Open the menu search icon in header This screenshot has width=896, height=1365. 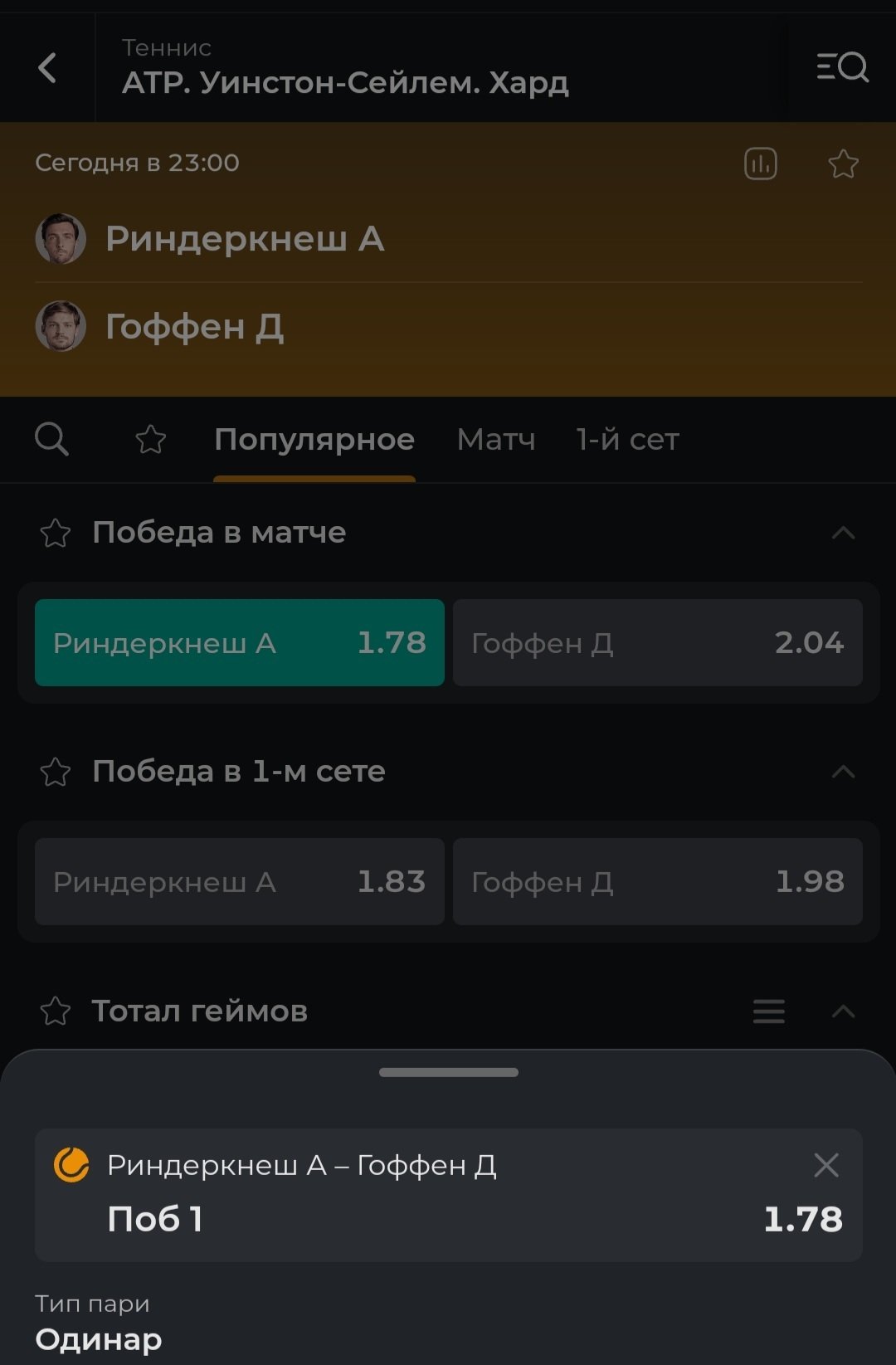pyautogui.click(x=842, y=67)
